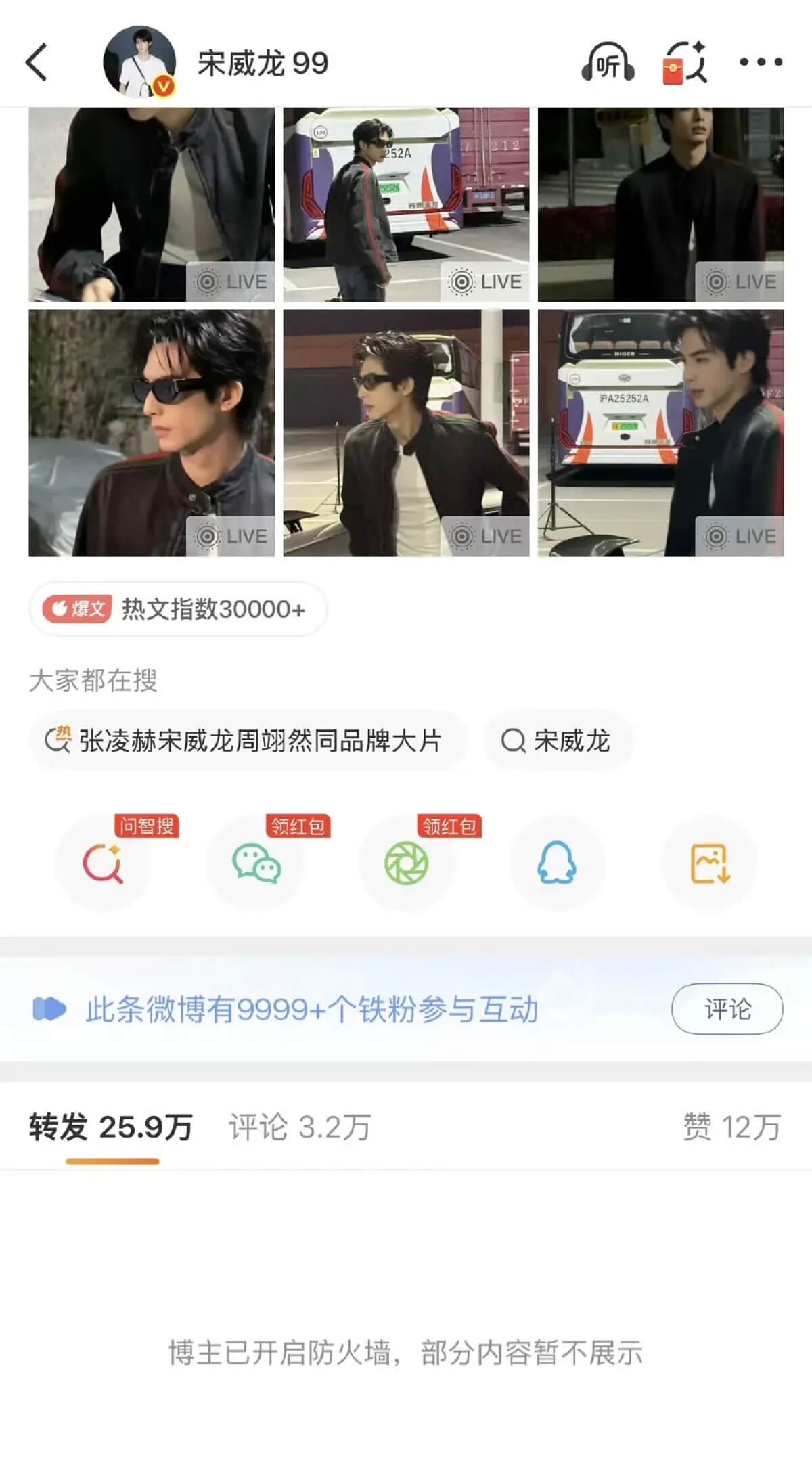Screen dimensions: 812x1461
Task: Share to WeChat Moments icon
Action: coord(406,864)
